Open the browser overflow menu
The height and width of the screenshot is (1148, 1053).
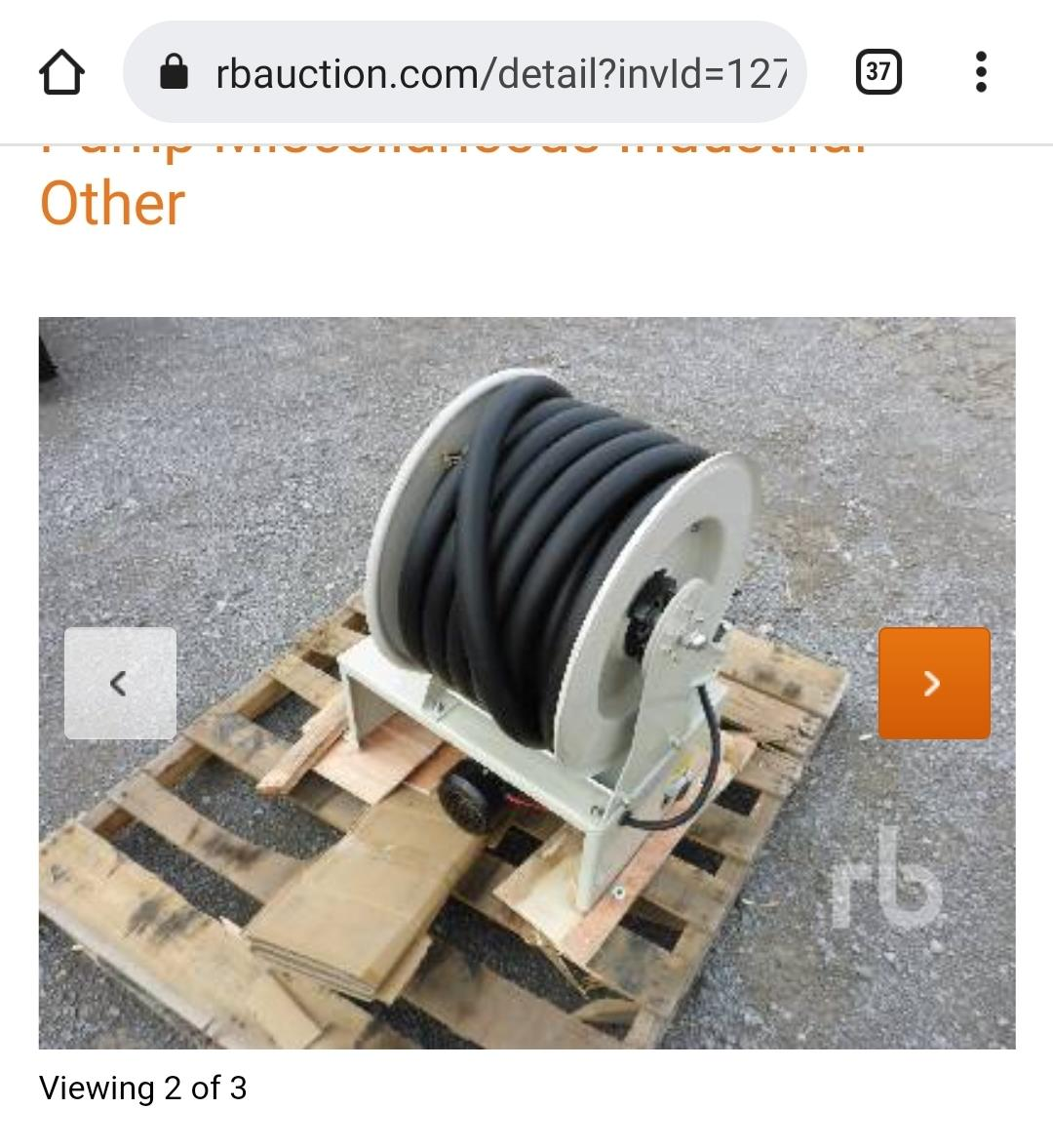pos(981,72)
